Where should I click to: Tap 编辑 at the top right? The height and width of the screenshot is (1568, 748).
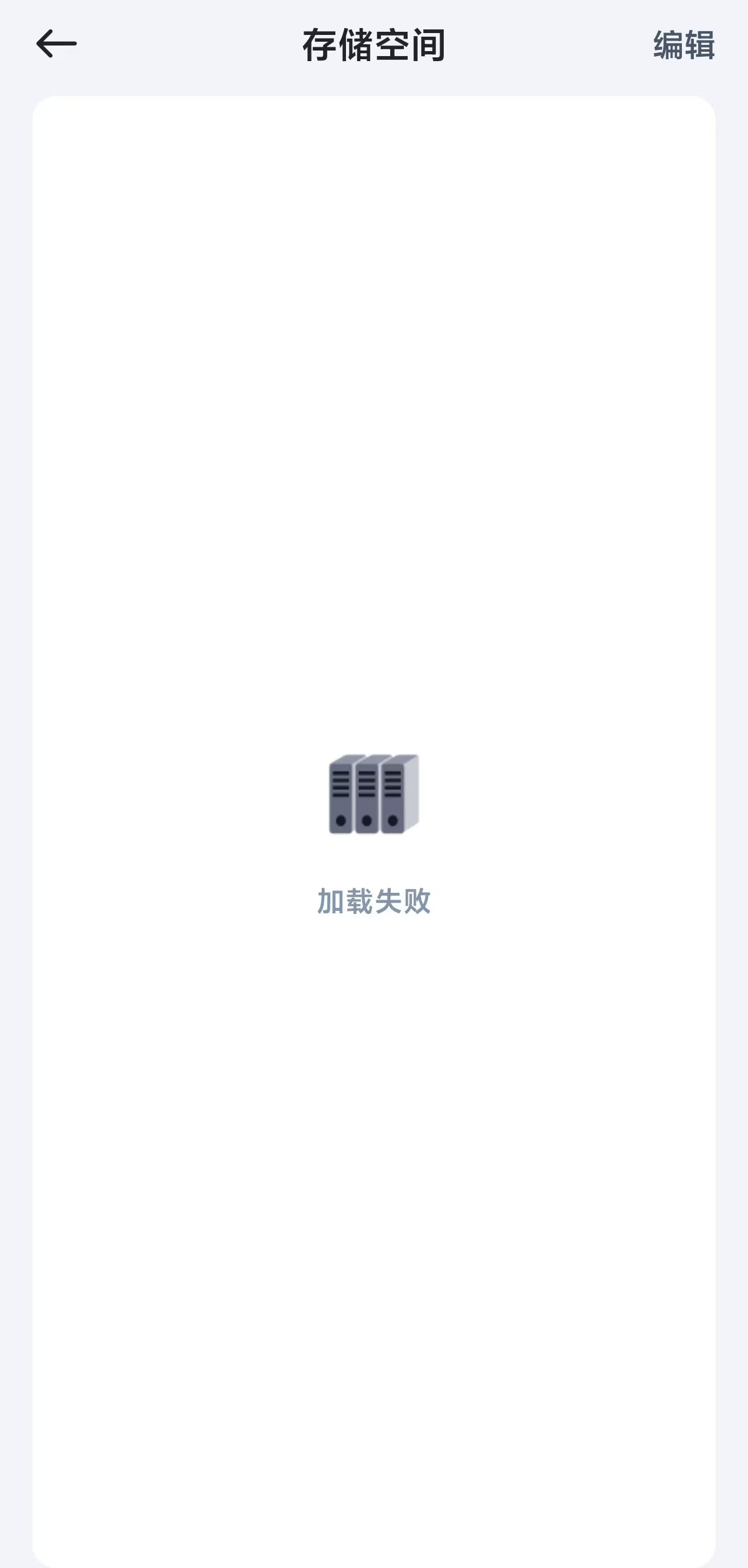pyautogui.click(x=684, y=45)
